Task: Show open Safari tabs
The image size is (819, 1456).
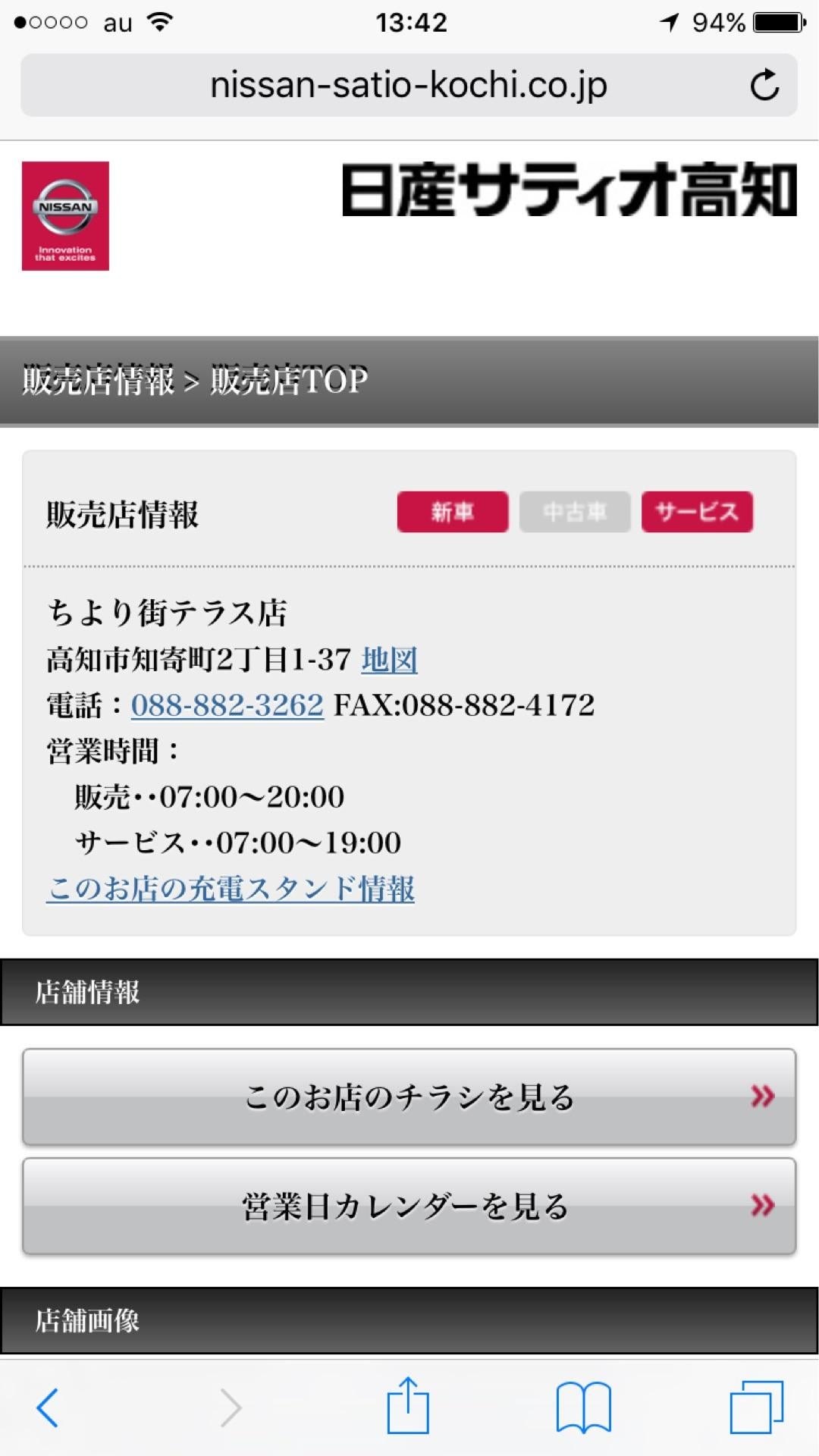Action: coord(756,1407)
